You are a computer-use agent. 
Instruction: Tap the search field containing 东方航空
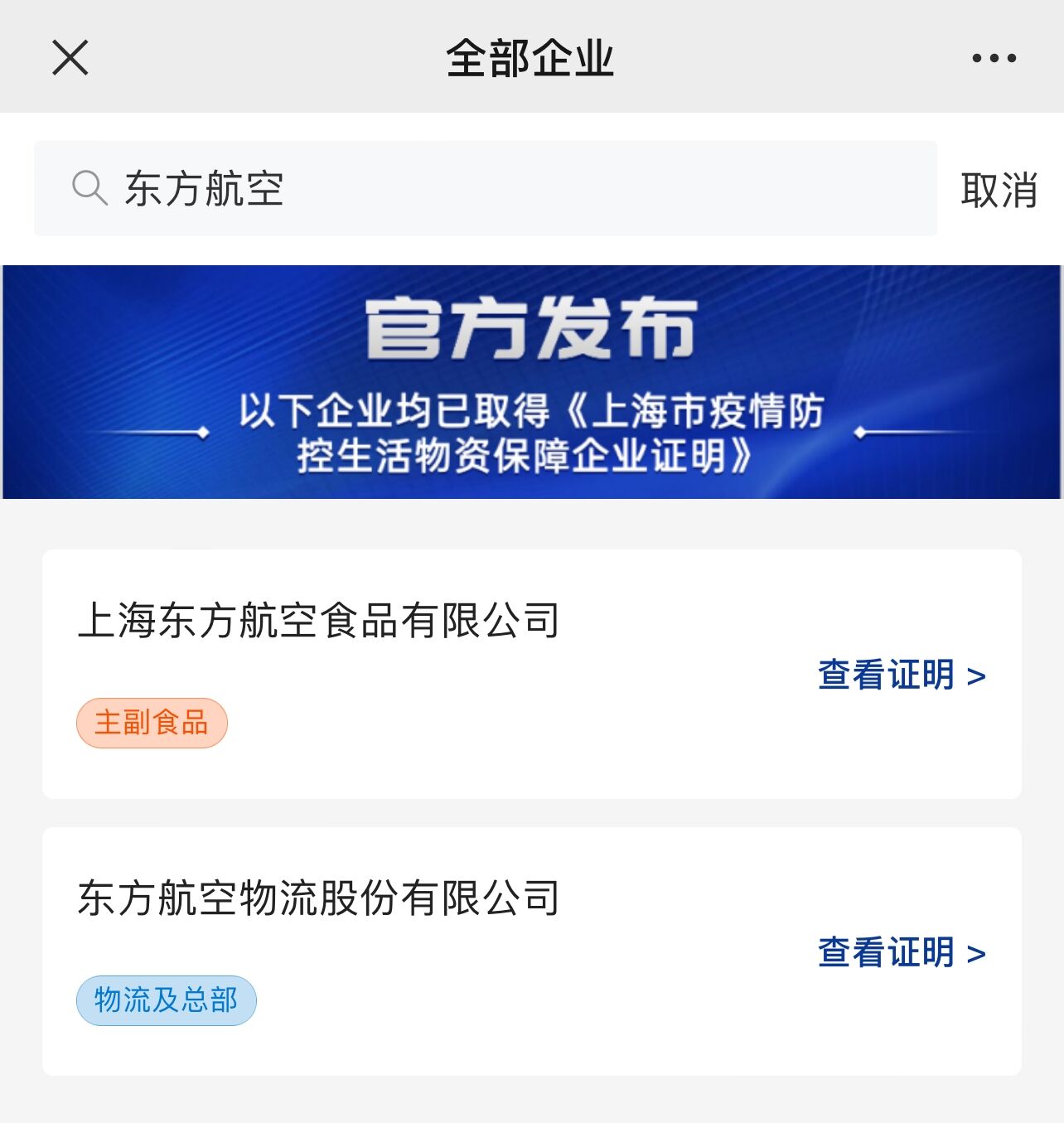485,189
